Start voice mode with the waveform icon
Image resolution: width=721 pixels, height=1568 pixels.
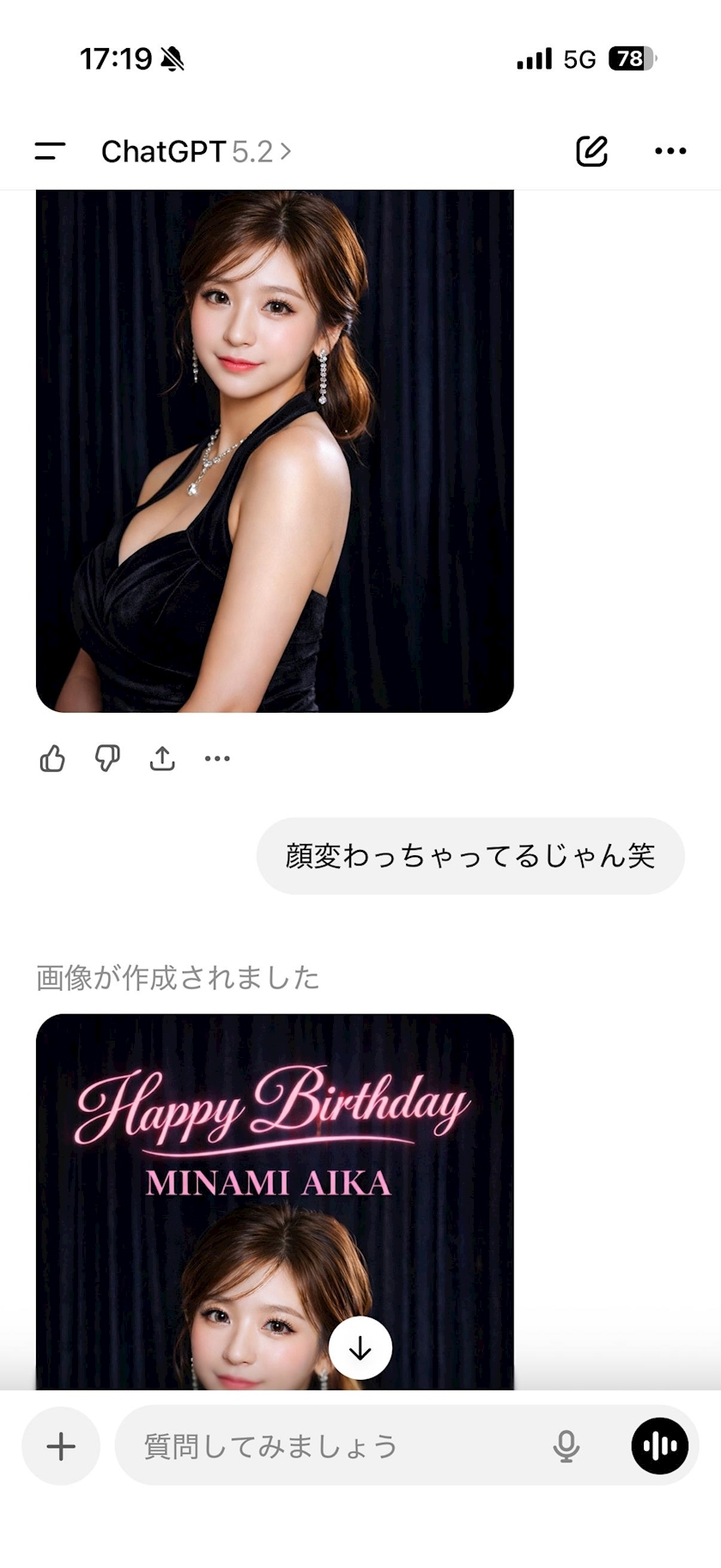coord(659,1446)
